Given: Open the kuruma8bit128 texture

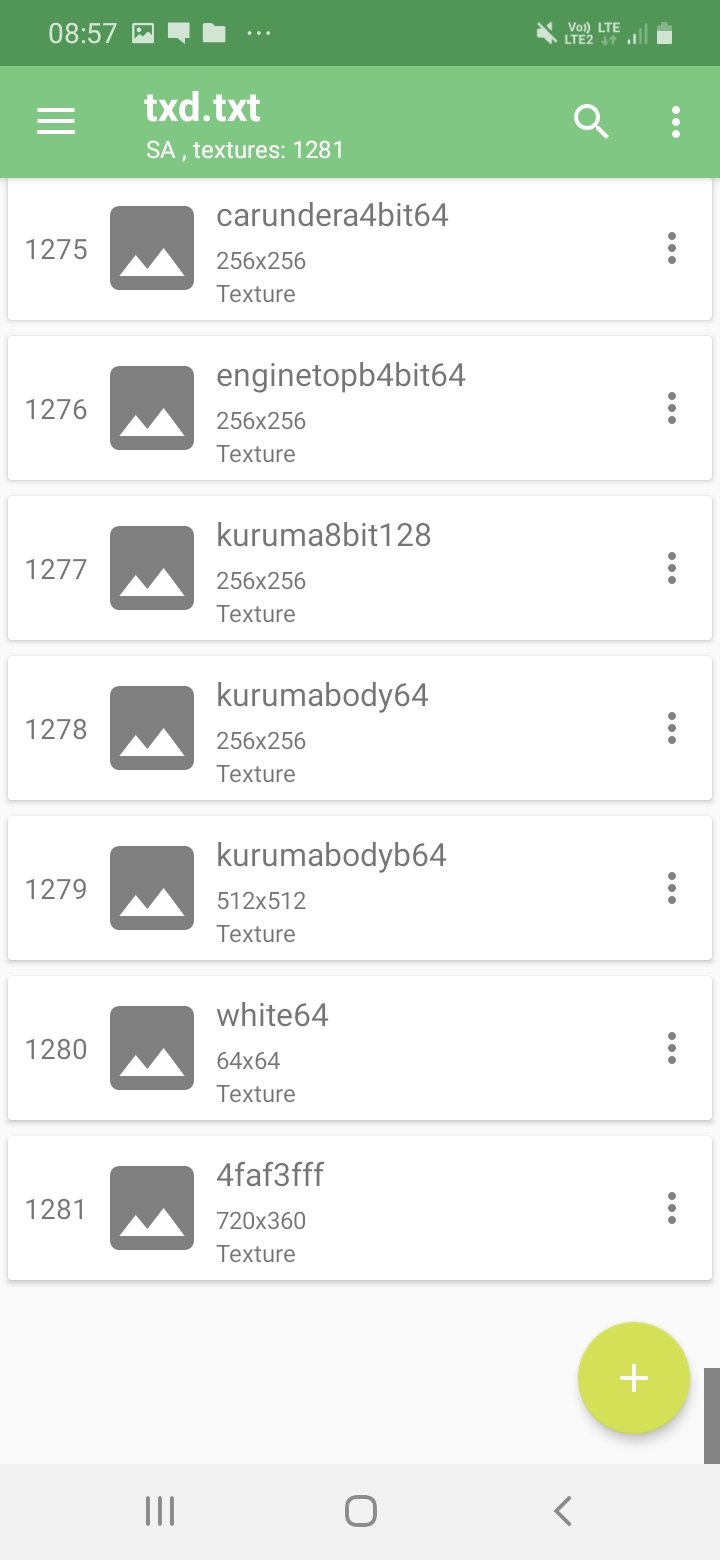Looking at the screenshot, I should point(360,568).
